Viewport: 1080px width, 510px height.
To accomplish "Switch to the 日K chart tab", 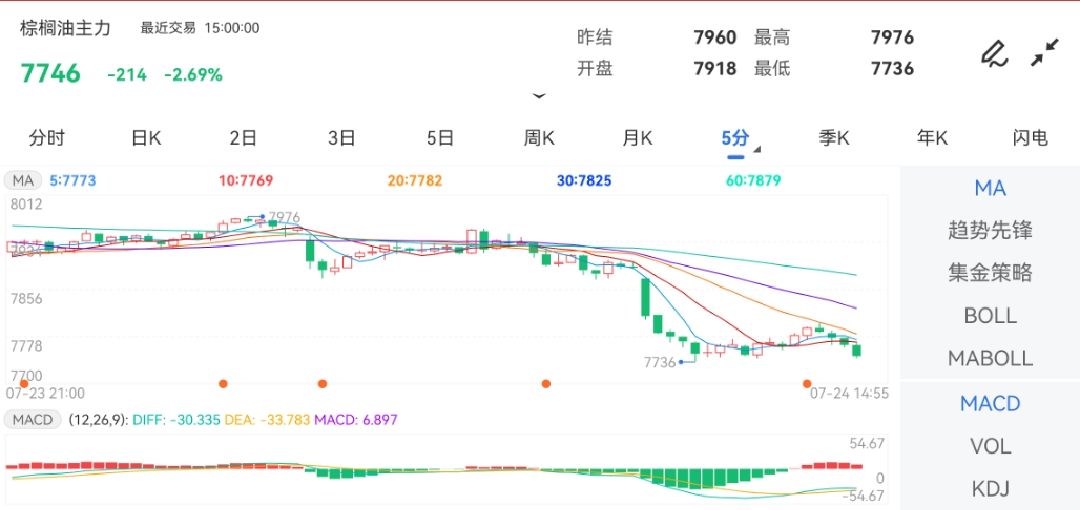I will 146,138.
